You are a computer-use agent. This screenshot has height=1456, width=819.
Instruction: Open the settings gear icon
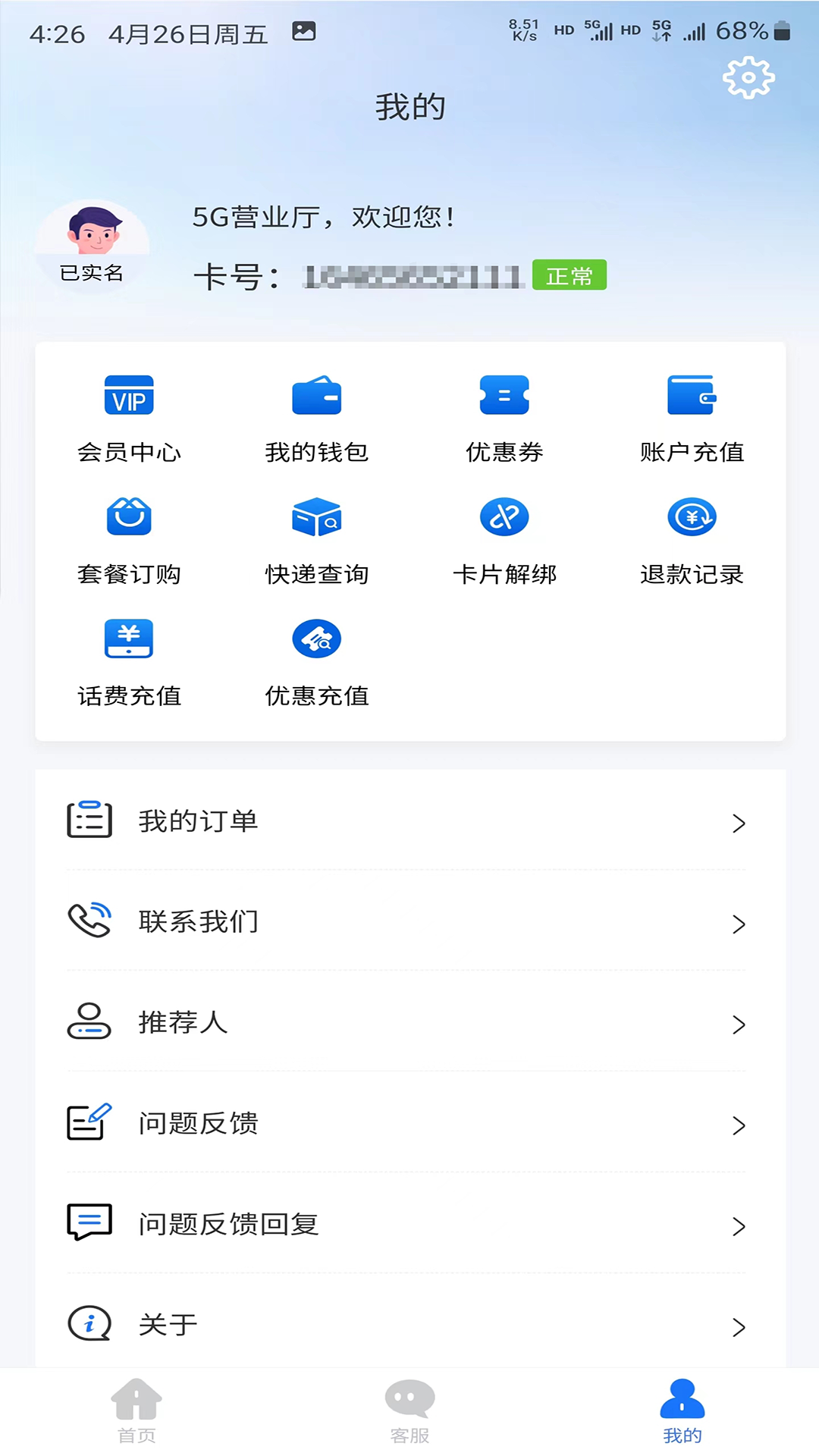click(x=748, y=77)
